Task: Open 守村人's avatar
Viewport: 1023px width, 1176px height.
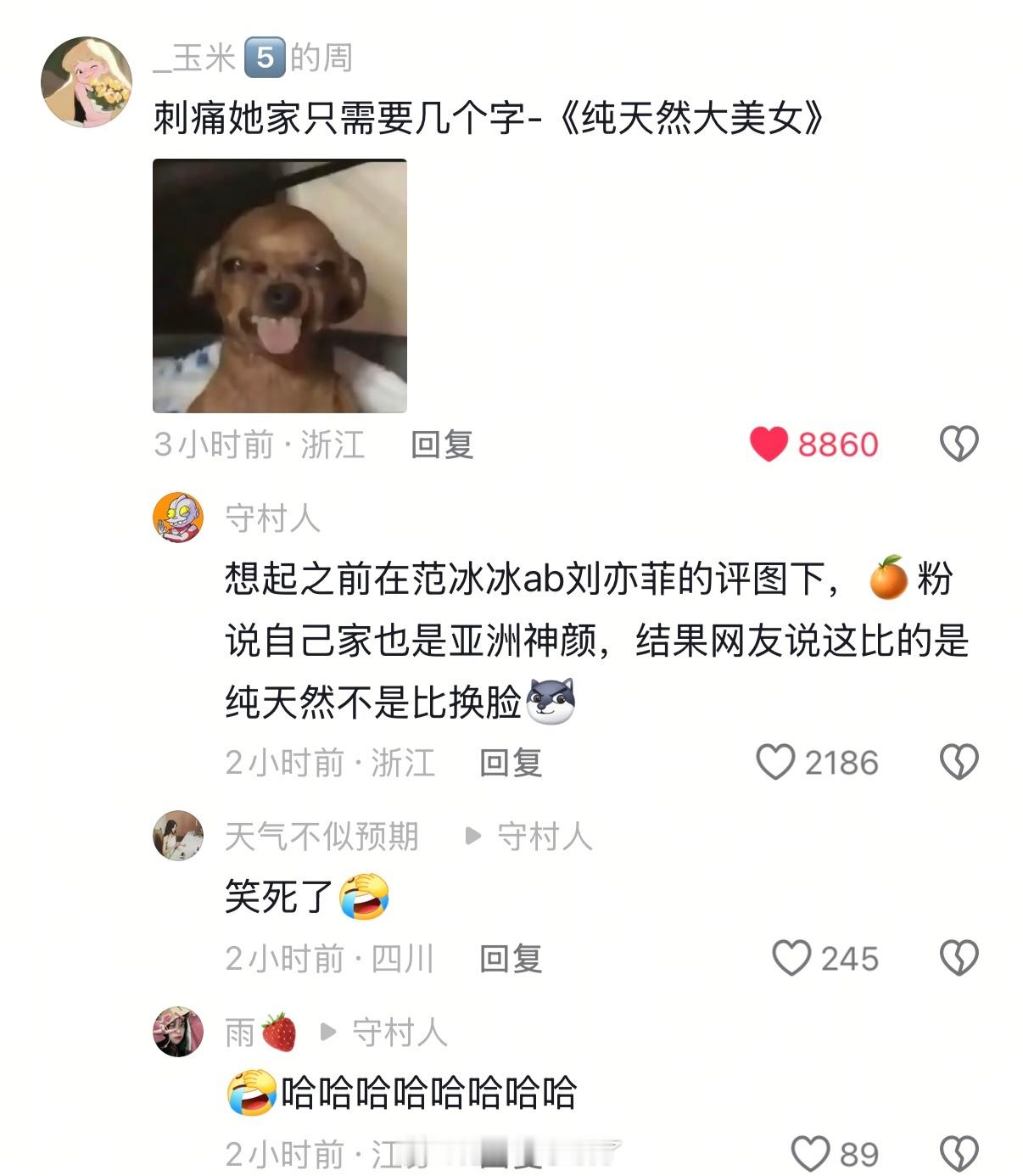Action: pos(178,517)
